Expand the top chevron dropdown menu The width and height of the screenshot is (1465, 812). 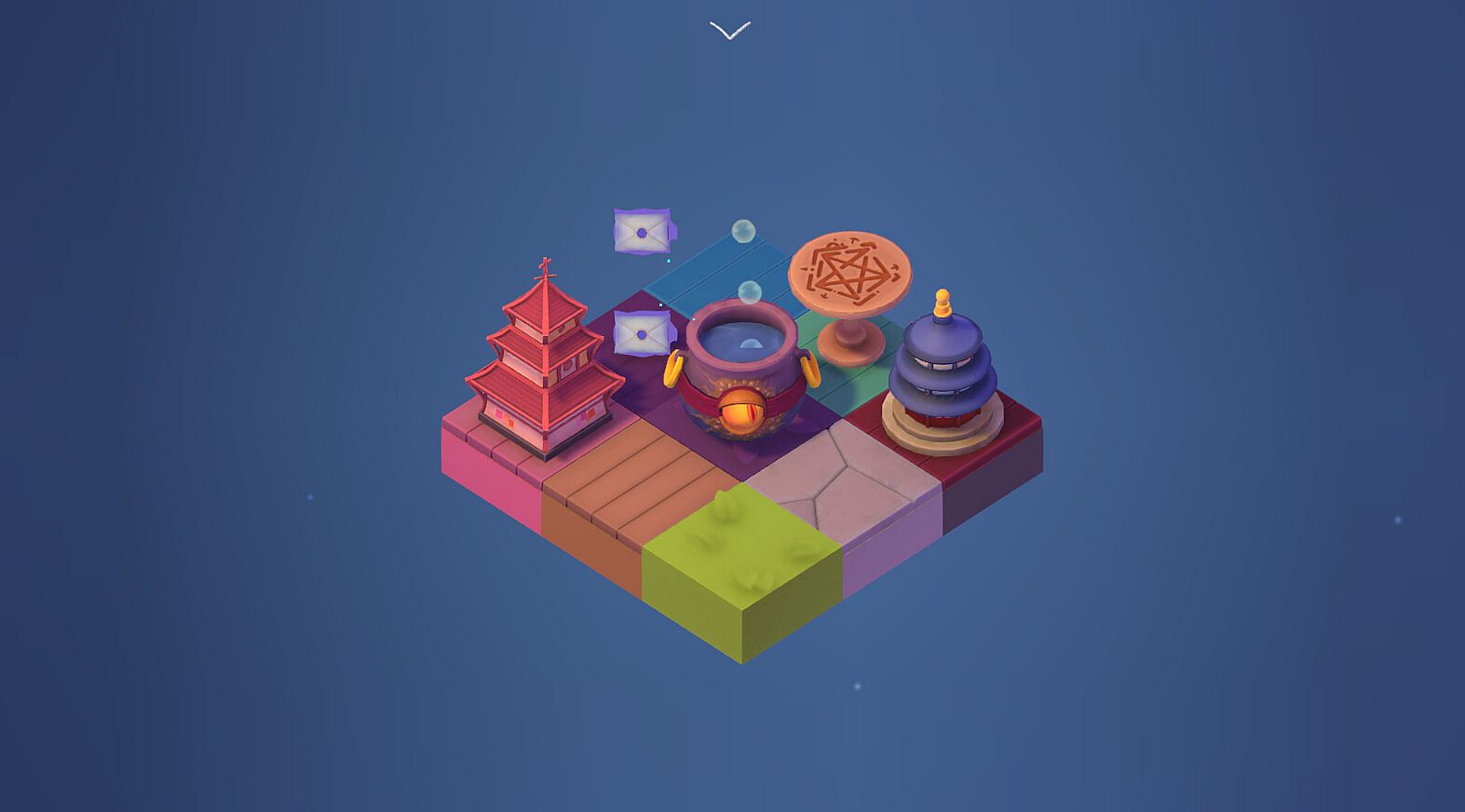tap(729, 31)
